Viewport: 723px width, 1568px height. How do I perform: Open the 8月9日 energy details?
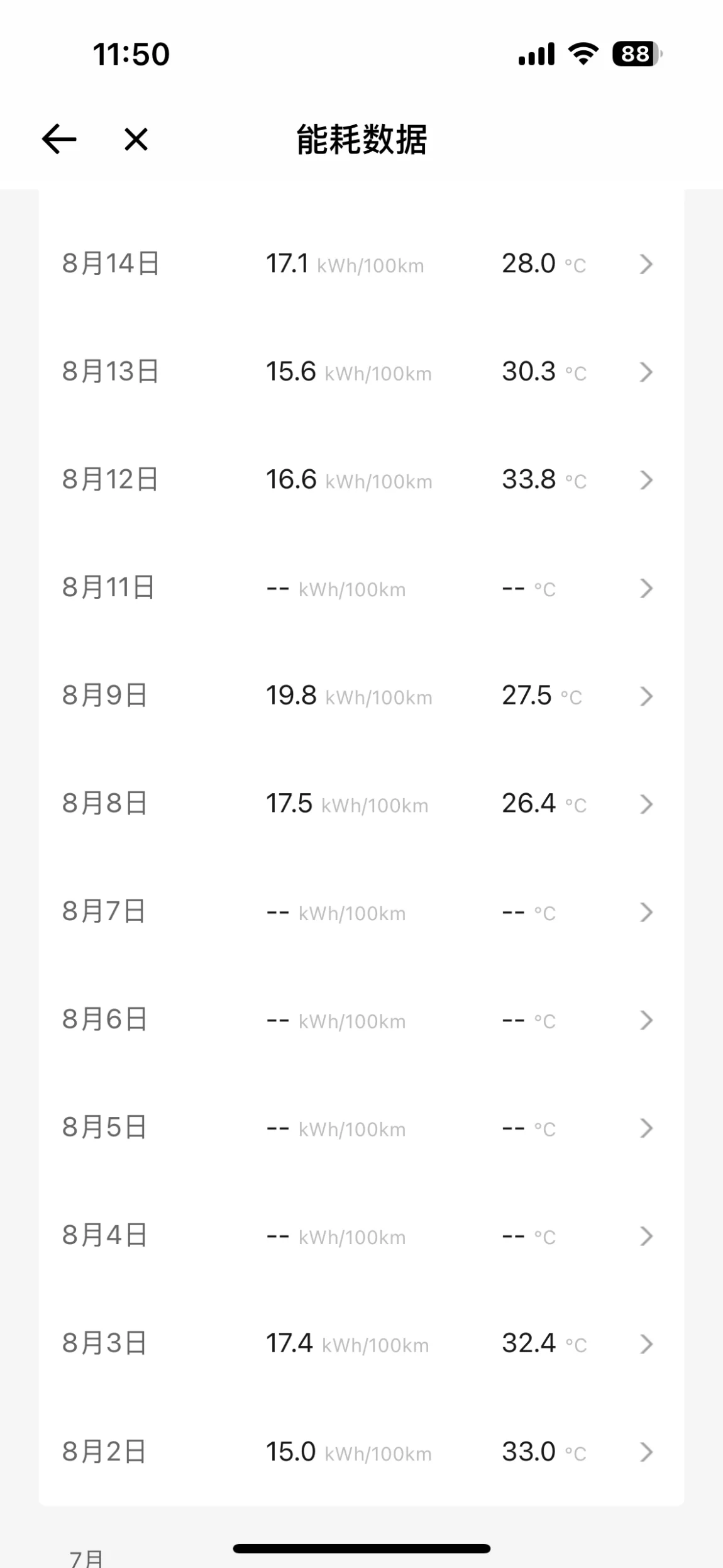pos(361,696)
